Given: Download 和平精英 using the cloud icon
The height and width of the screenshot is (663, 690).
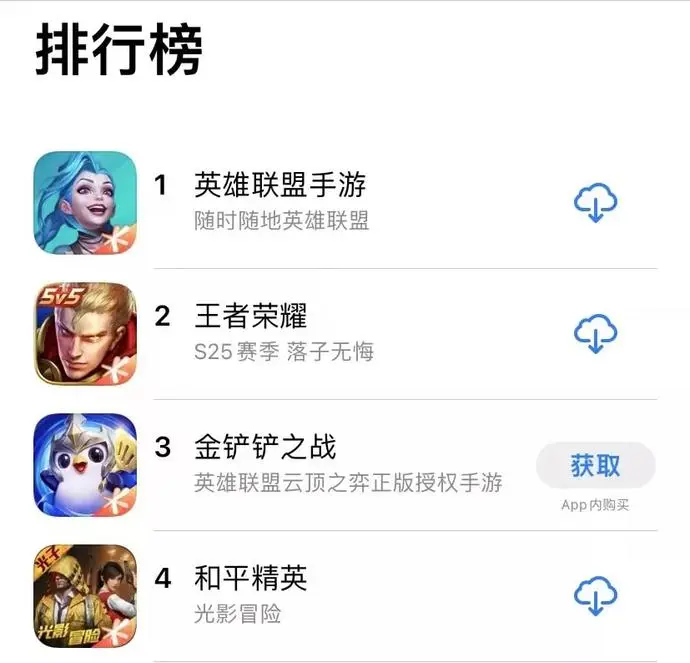Looking at the screenshot, I should coord(595,596).
